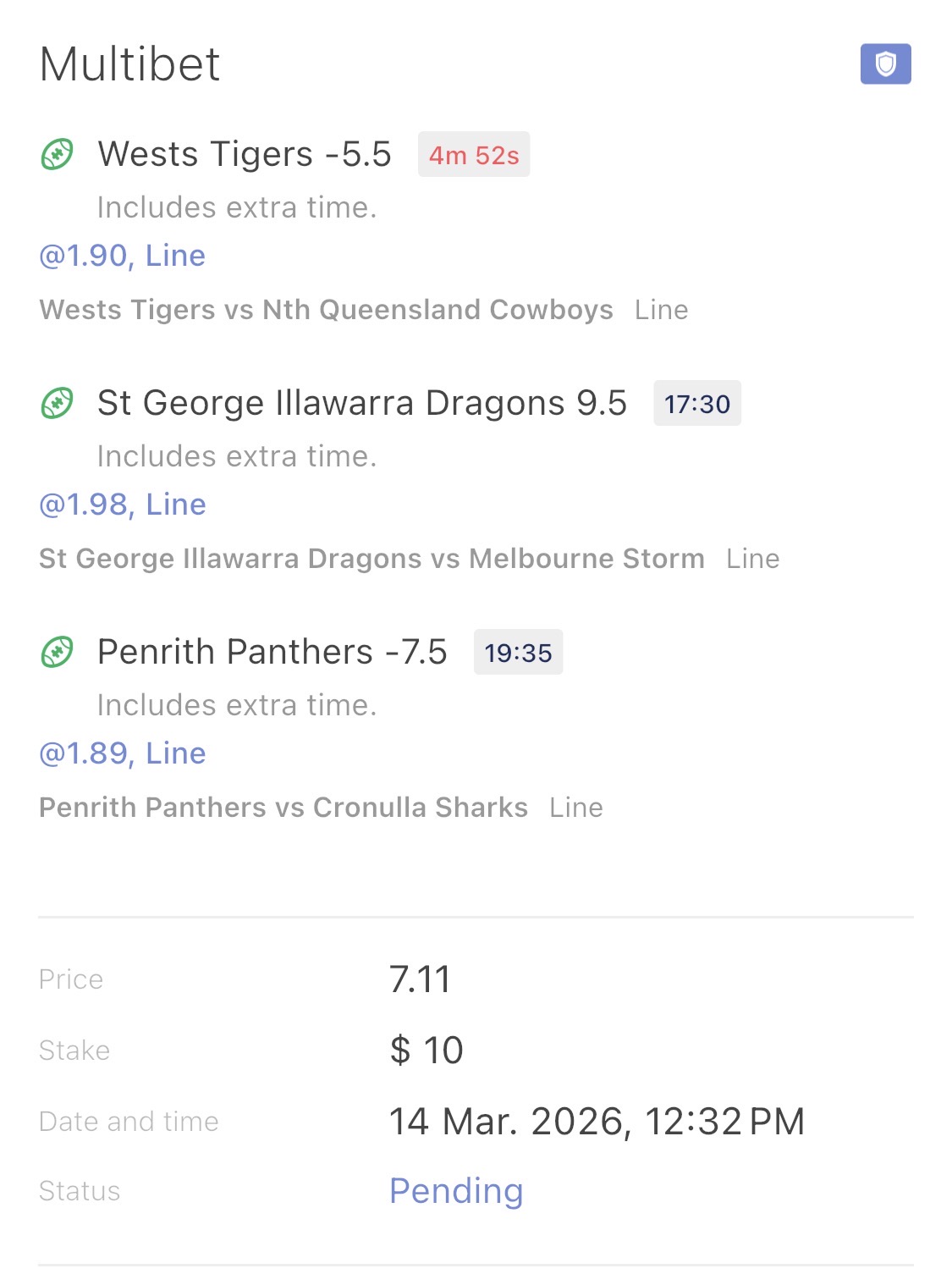Tap the shield icon beside Multibet
The image size is (952, 1274).
[x=885, y=64]
